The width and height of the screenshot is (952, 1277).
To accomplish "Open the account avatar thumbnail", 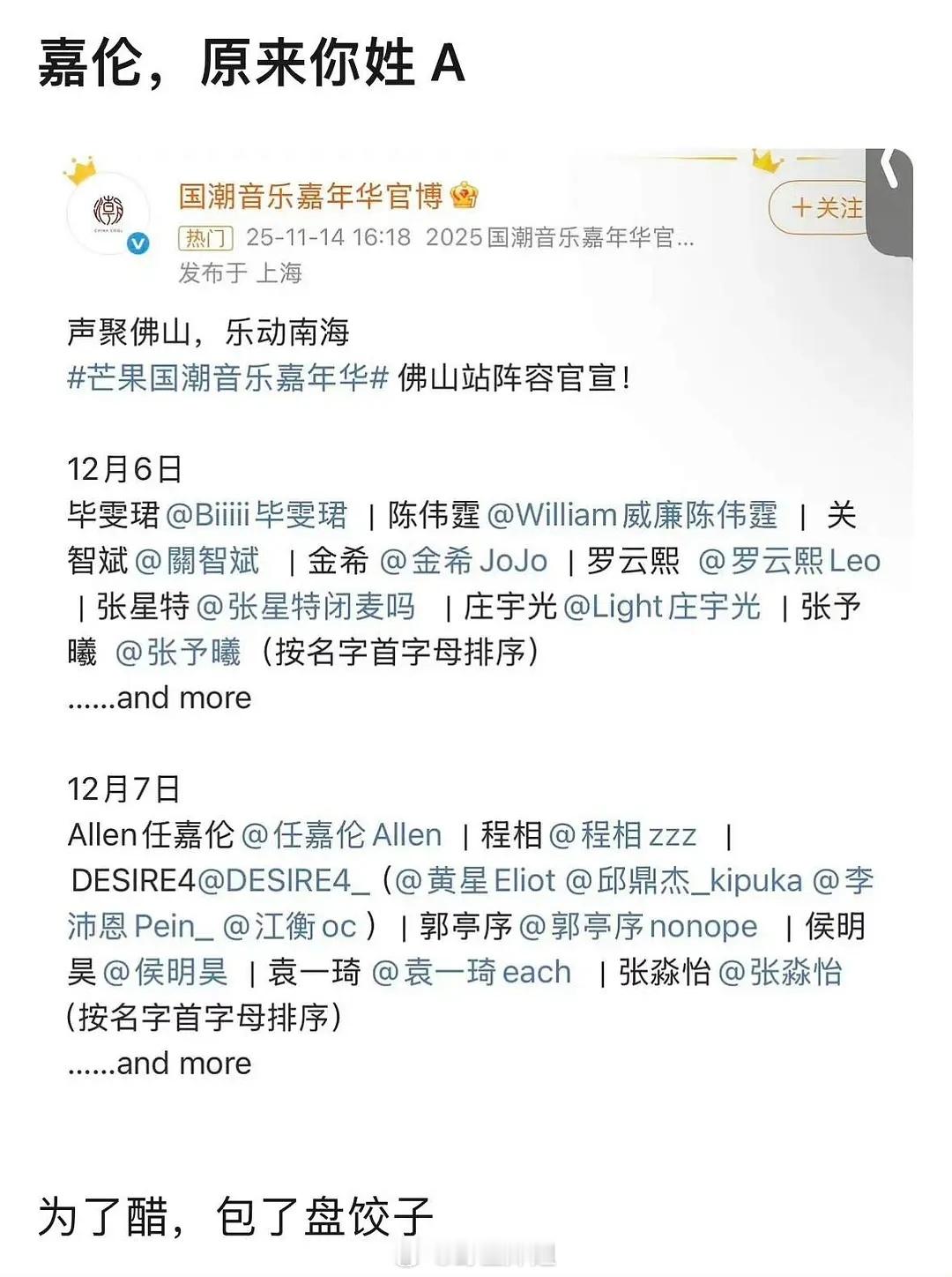I will click(x=108, y=210).
